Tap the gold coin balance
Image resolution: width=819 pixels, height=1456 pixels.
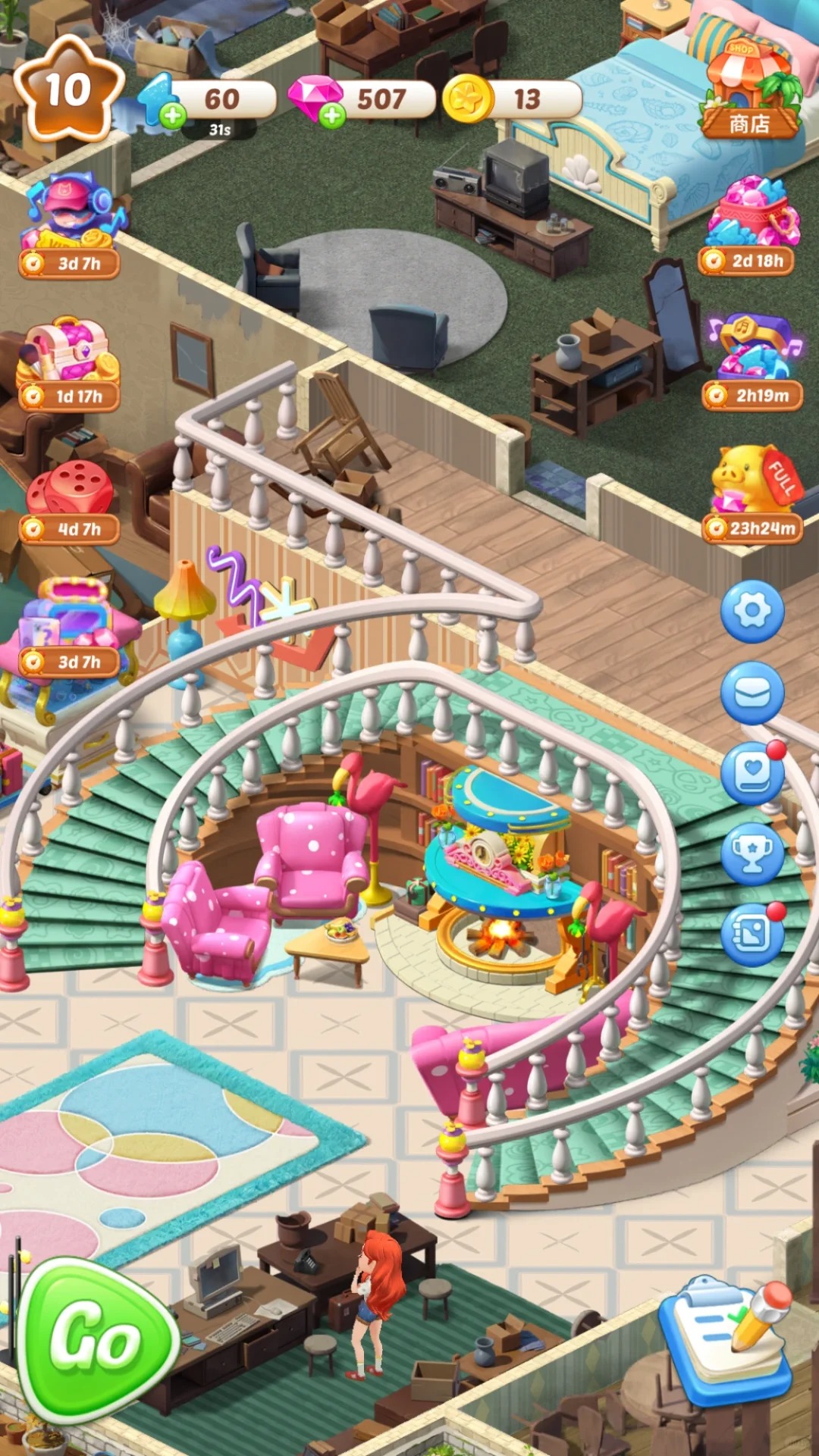[x=513, y=99]
